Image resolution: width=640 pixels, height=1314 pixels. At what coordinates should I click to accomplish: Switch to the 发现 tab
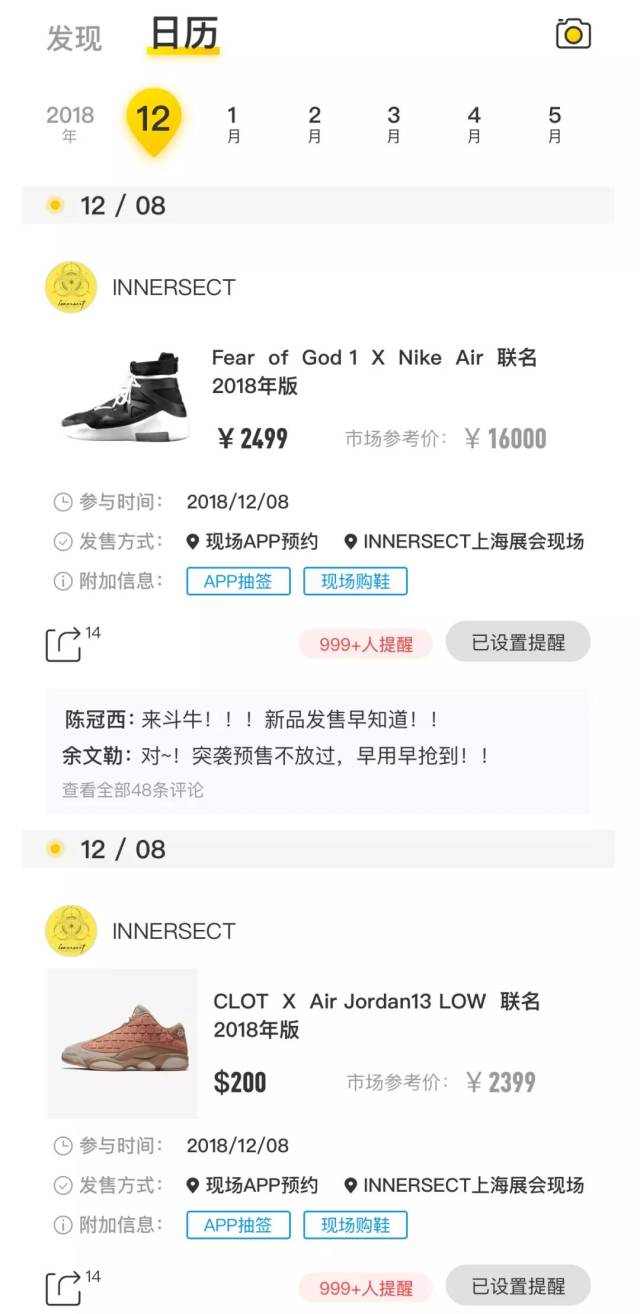point(74,38)
